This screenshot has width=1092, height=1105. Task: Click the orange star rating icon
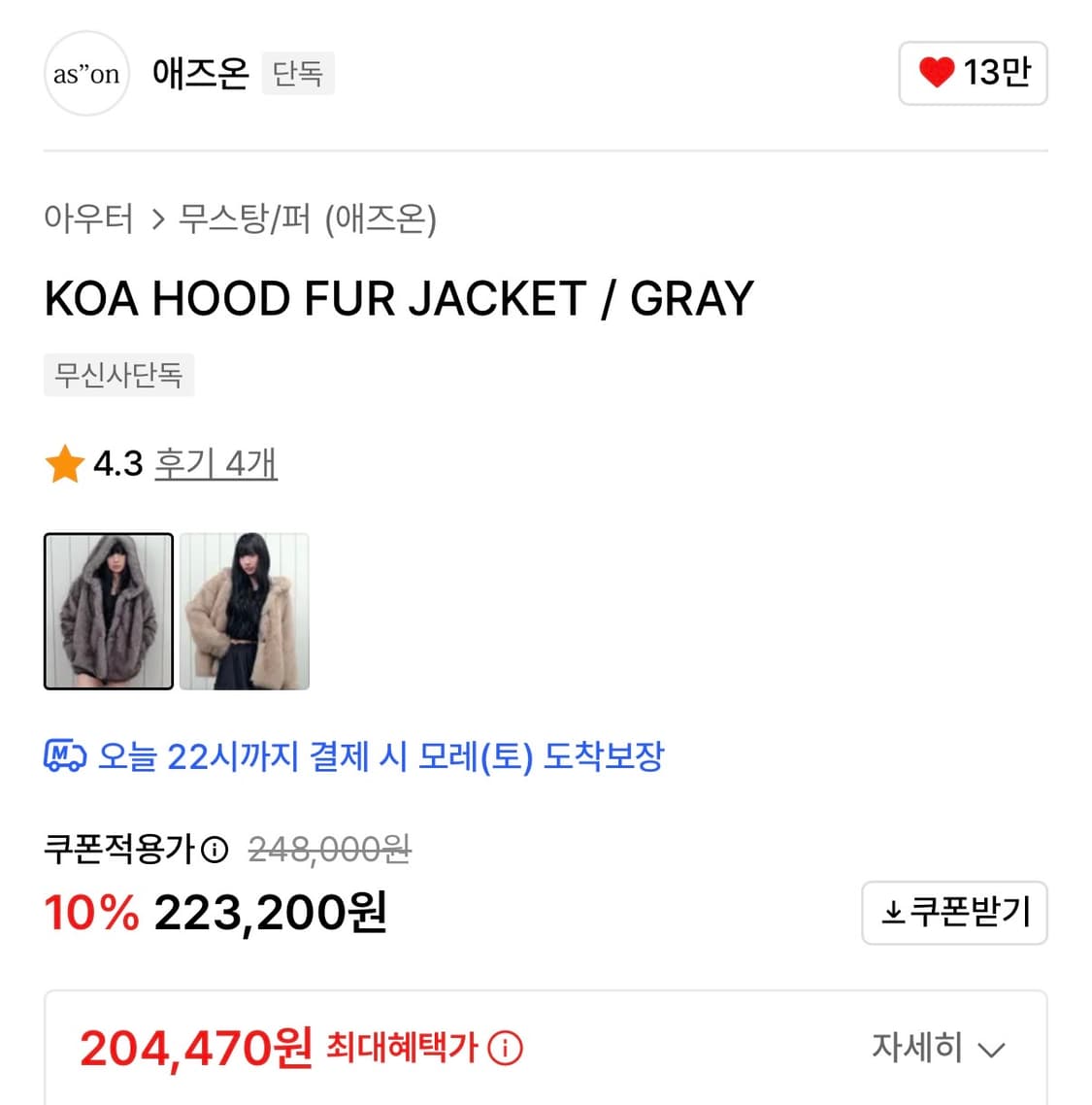64,464
